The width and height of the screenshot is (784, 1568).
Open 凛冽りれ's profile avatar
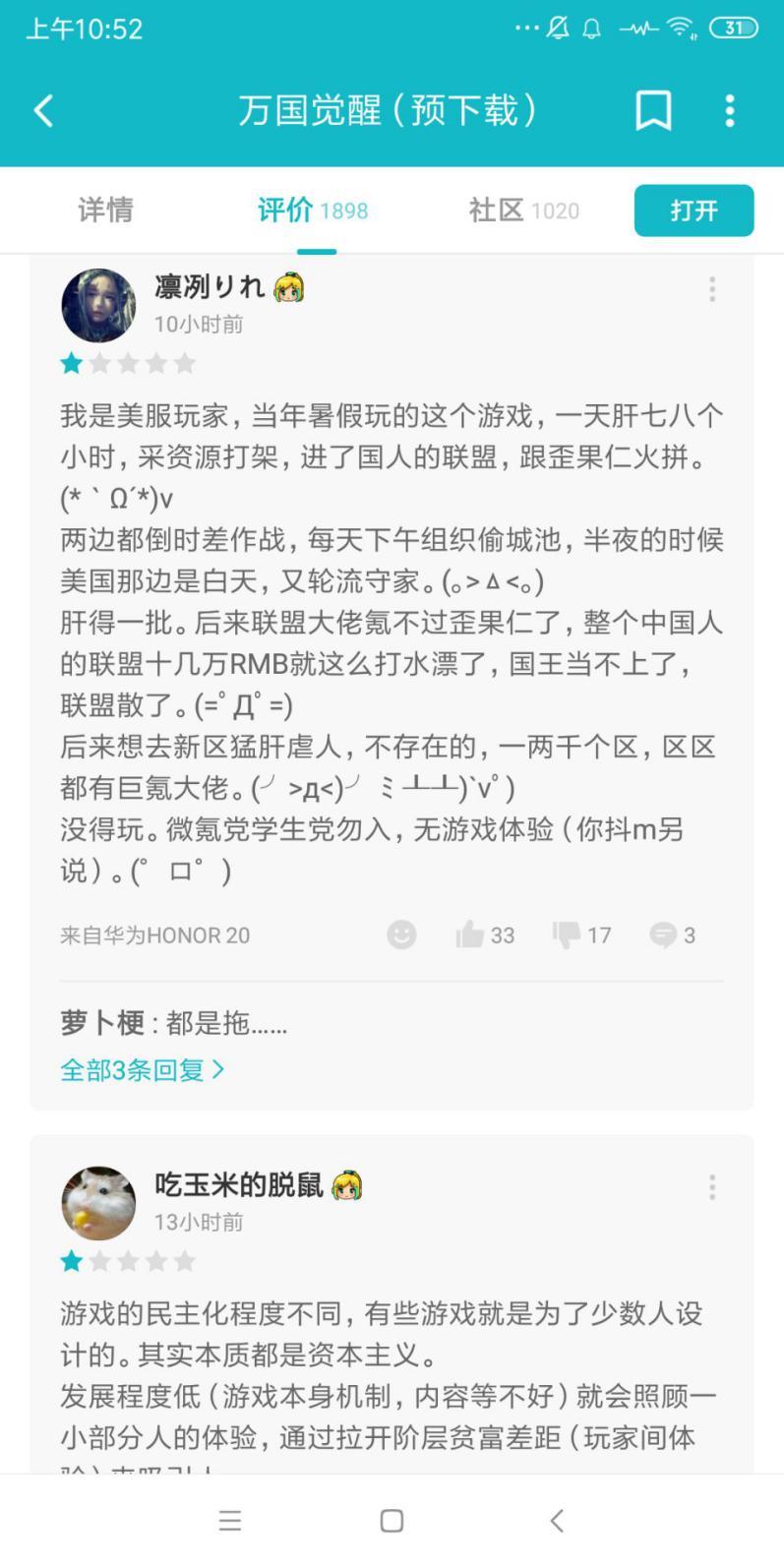[x=98, y=305]
